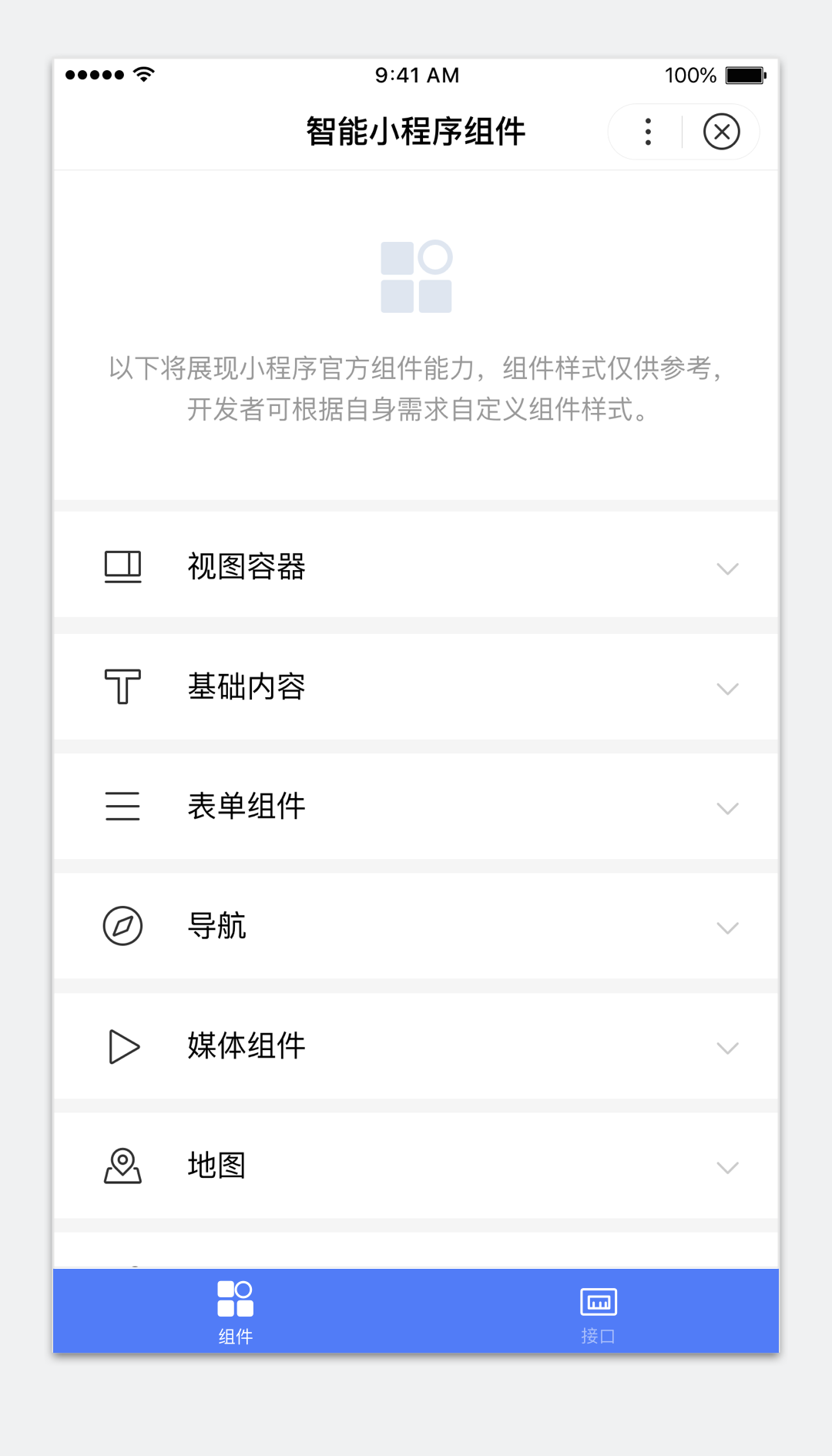The image size is (832, 1456).
Task: Expand the 地图 section
Action: click(416, 1166)
